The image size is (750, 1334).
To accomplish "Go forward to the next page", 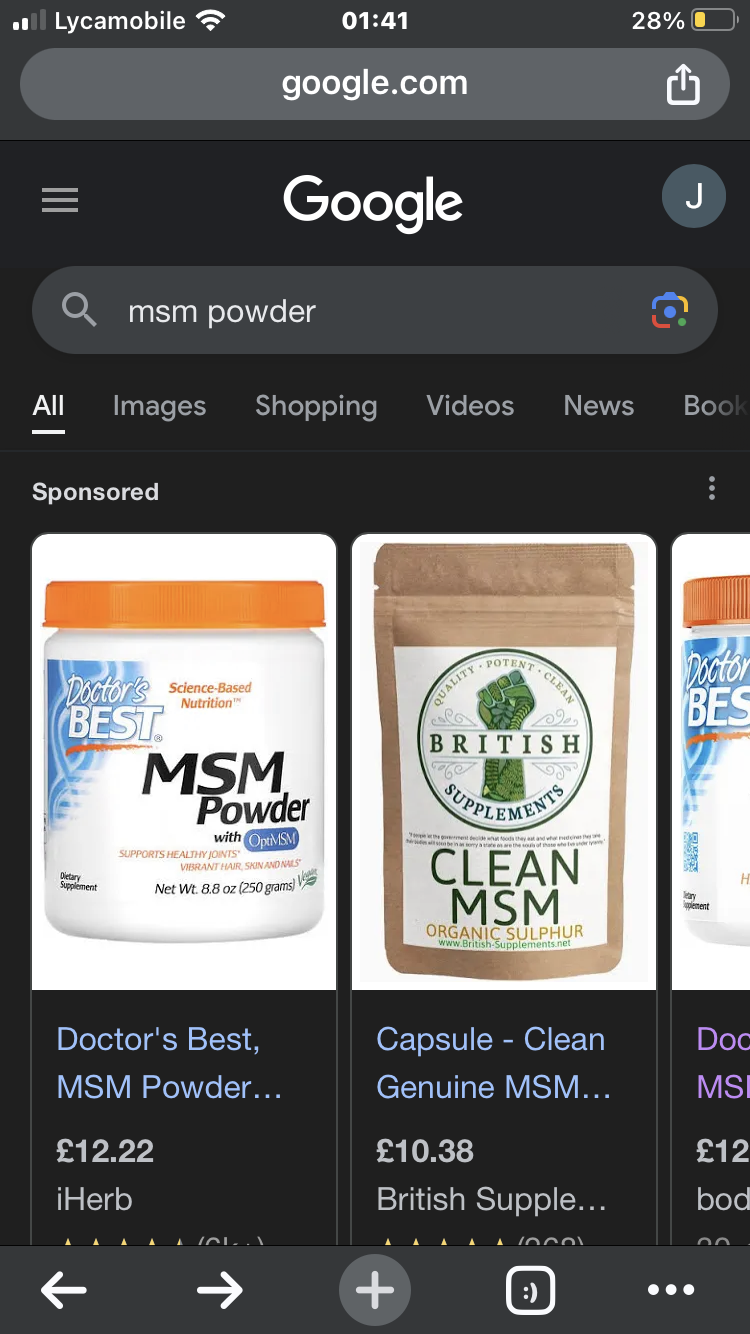I will (219, 1290).
